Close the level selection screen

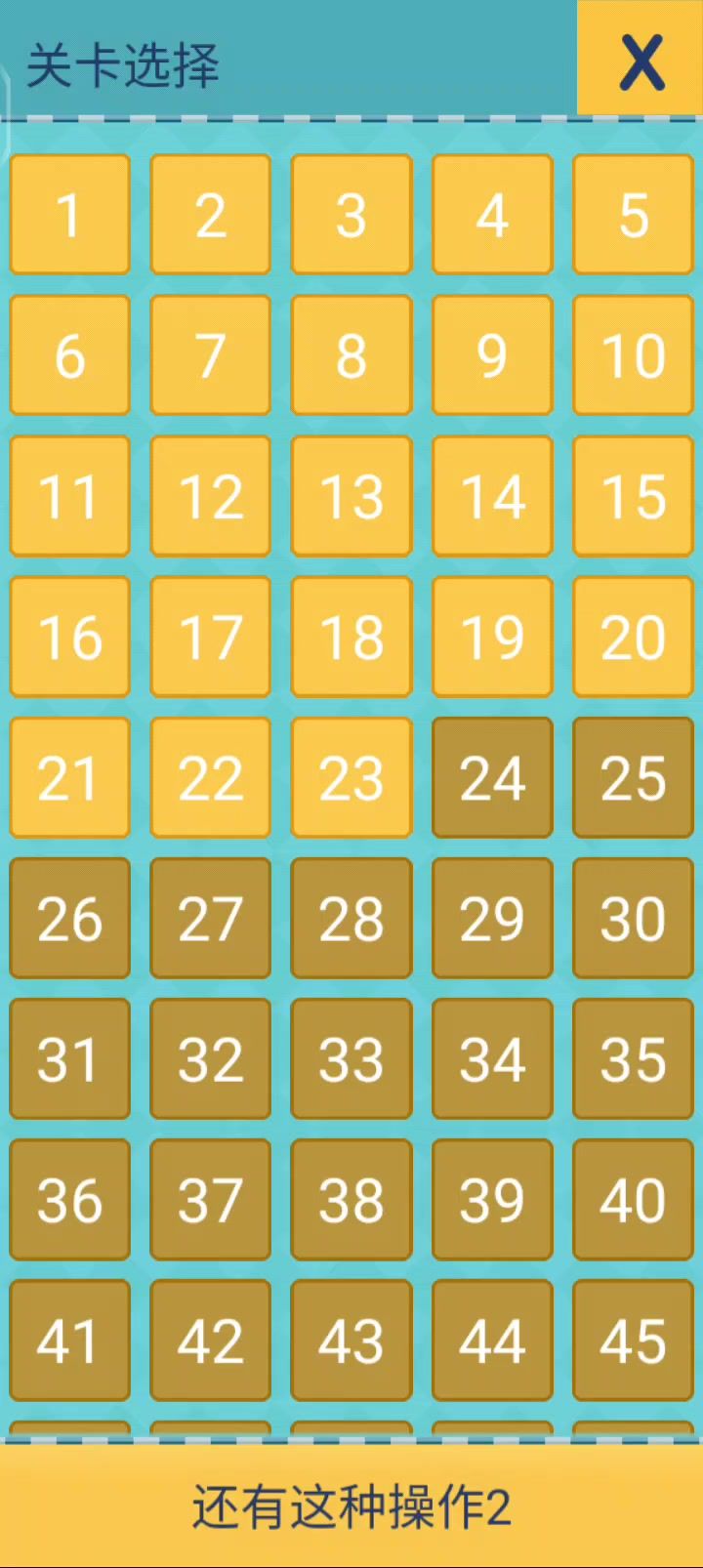pyautogui.click(x=640, y=61)
